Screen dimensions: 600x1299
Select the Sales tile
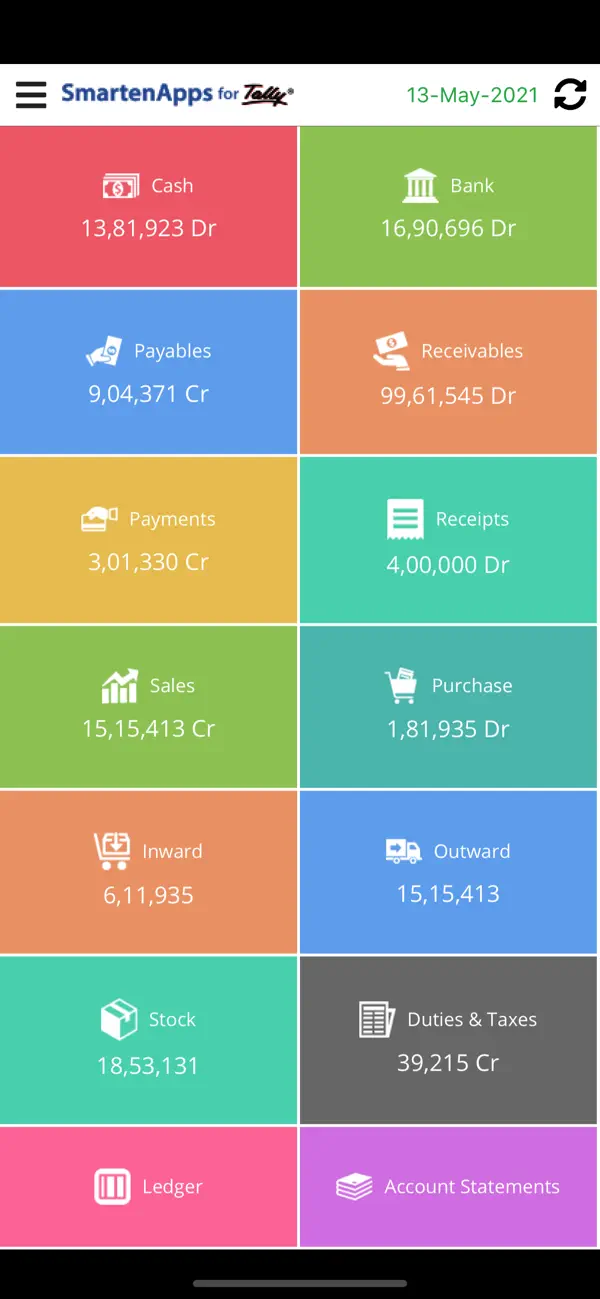148,707
